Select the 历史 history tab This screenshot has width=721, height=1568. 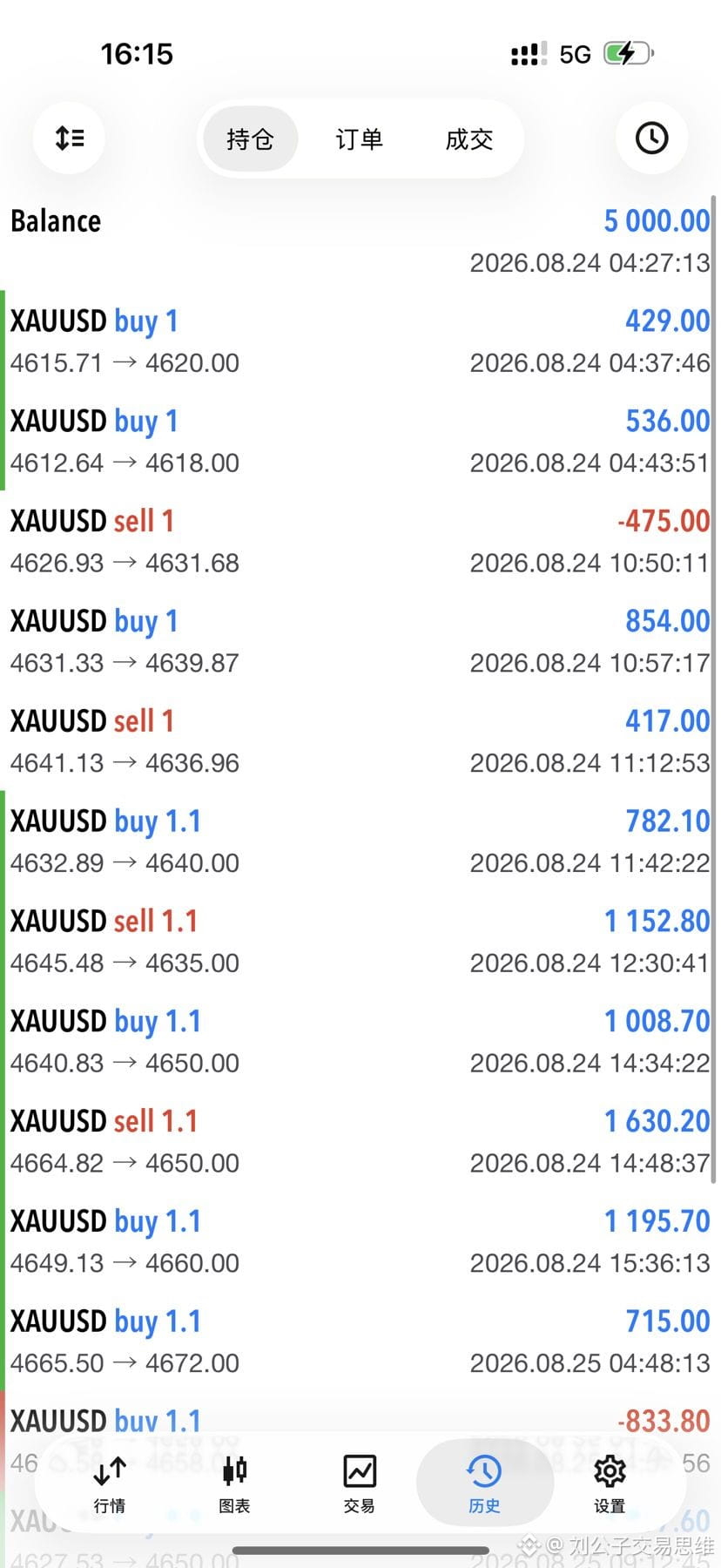pyautogui.click(x=484, y=1484)
